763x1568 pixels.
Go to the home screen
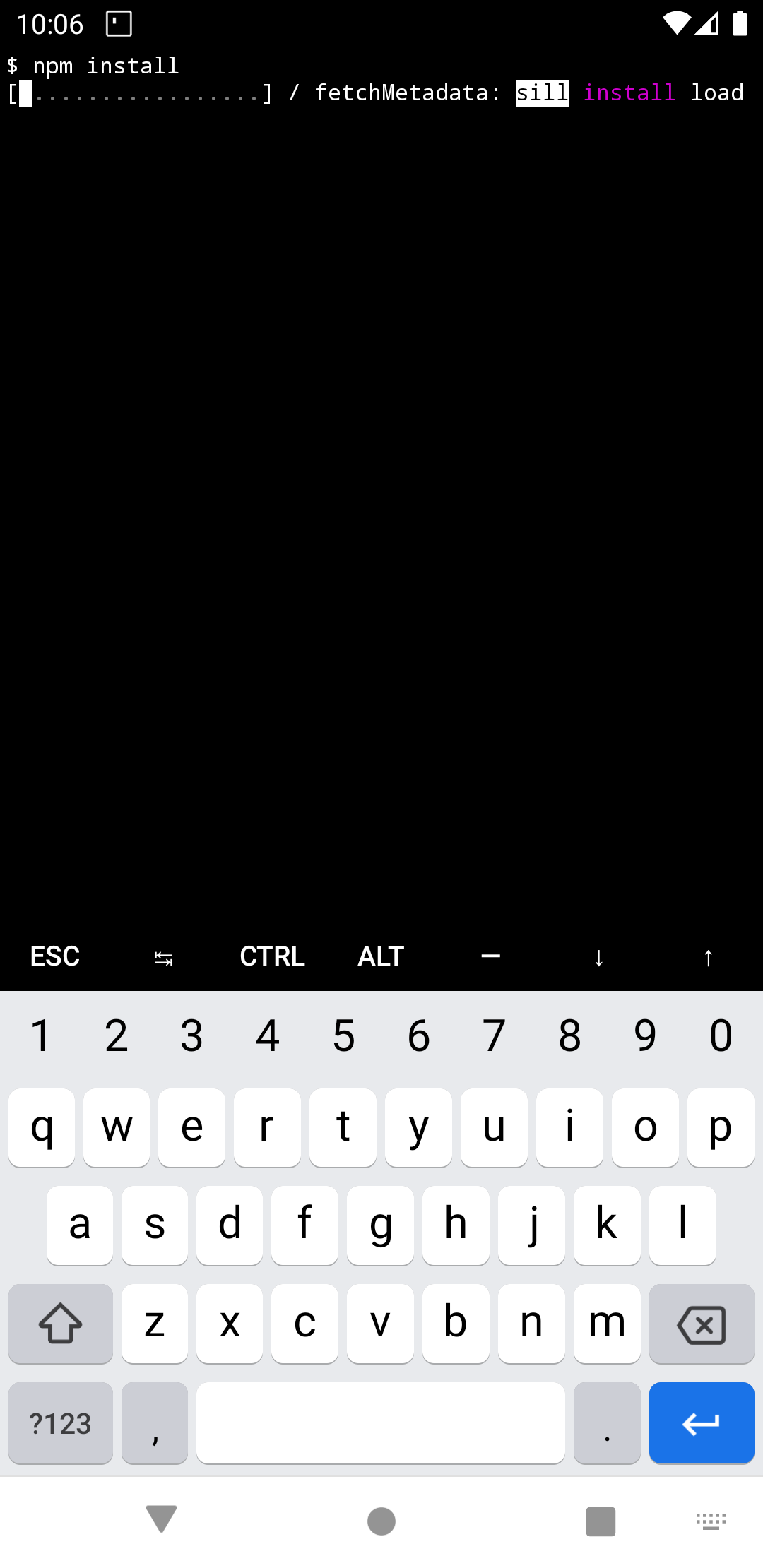click(x=381, y=1521)
